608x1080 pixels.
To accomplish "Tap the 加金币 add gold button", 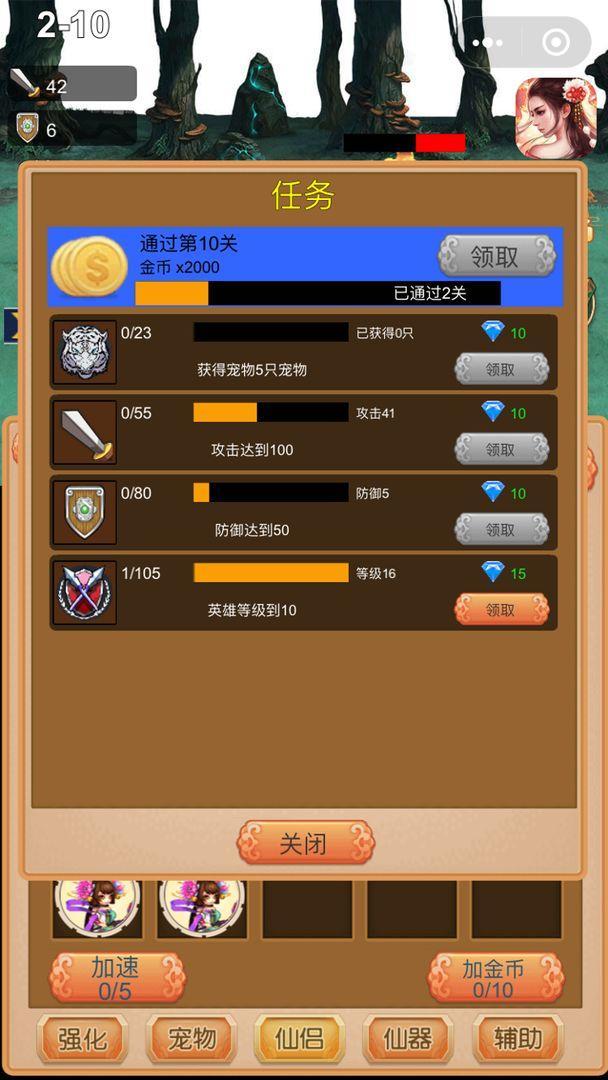I will coord(495,978).
